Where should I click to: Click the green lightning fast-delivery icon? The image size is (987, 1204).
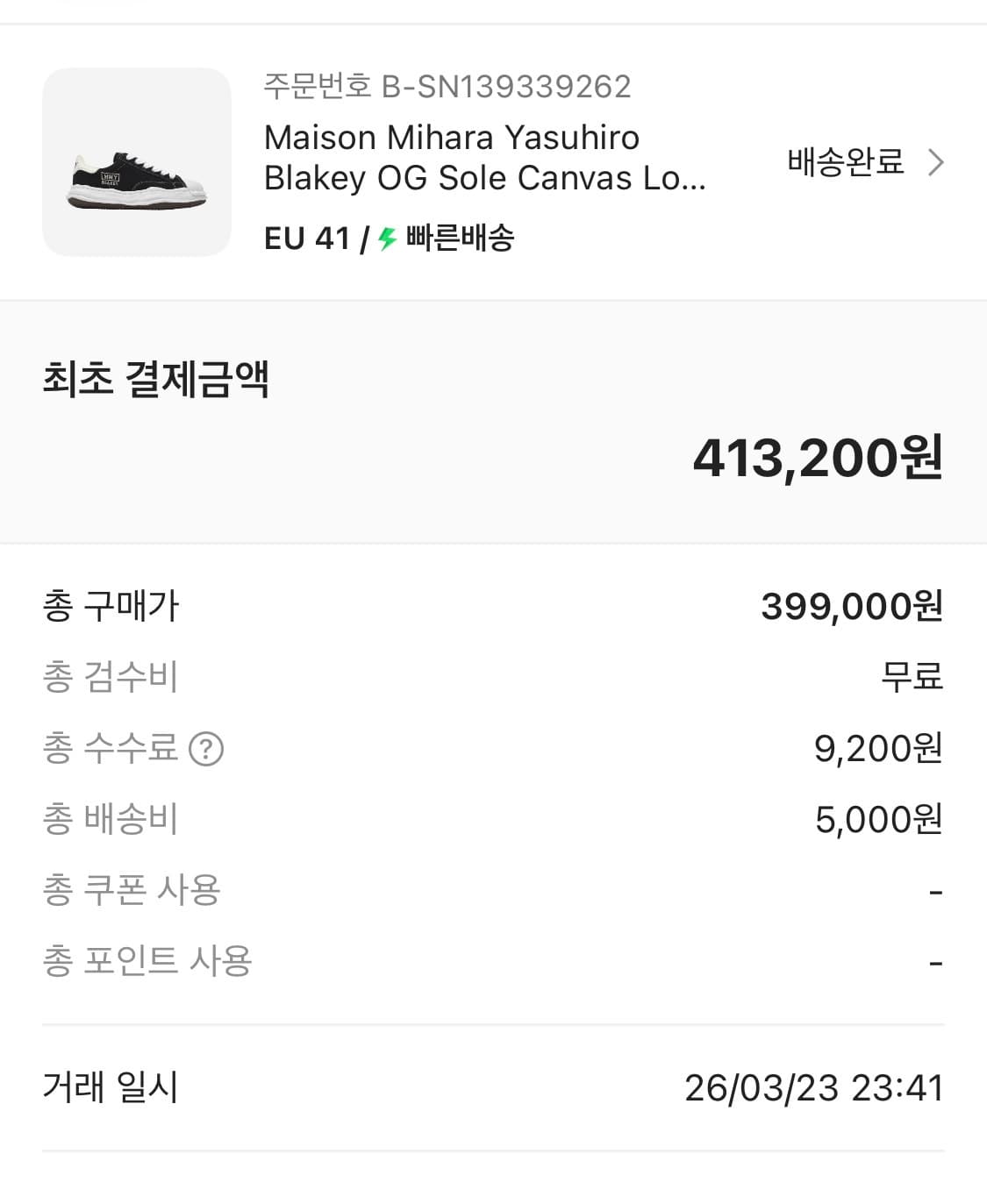click(386, 239)
